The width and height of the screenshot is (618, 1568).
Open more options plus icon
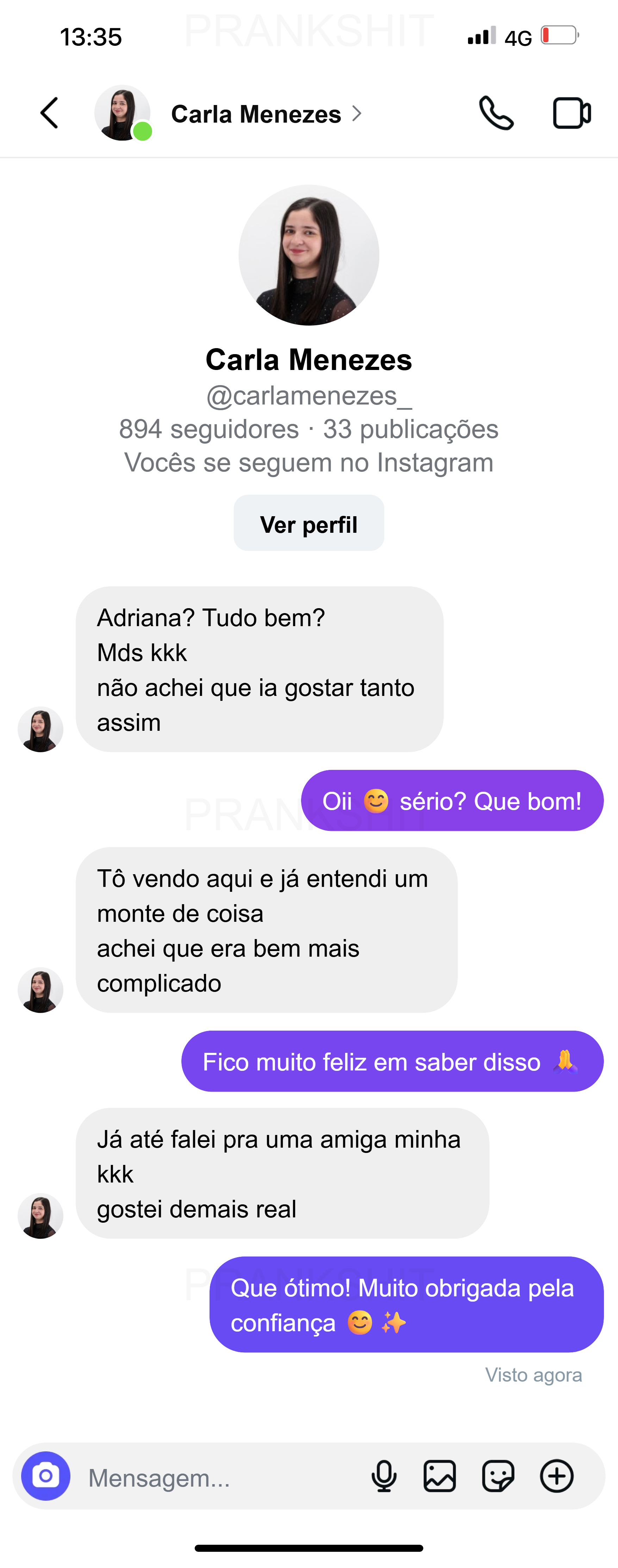coord(557,1476)
